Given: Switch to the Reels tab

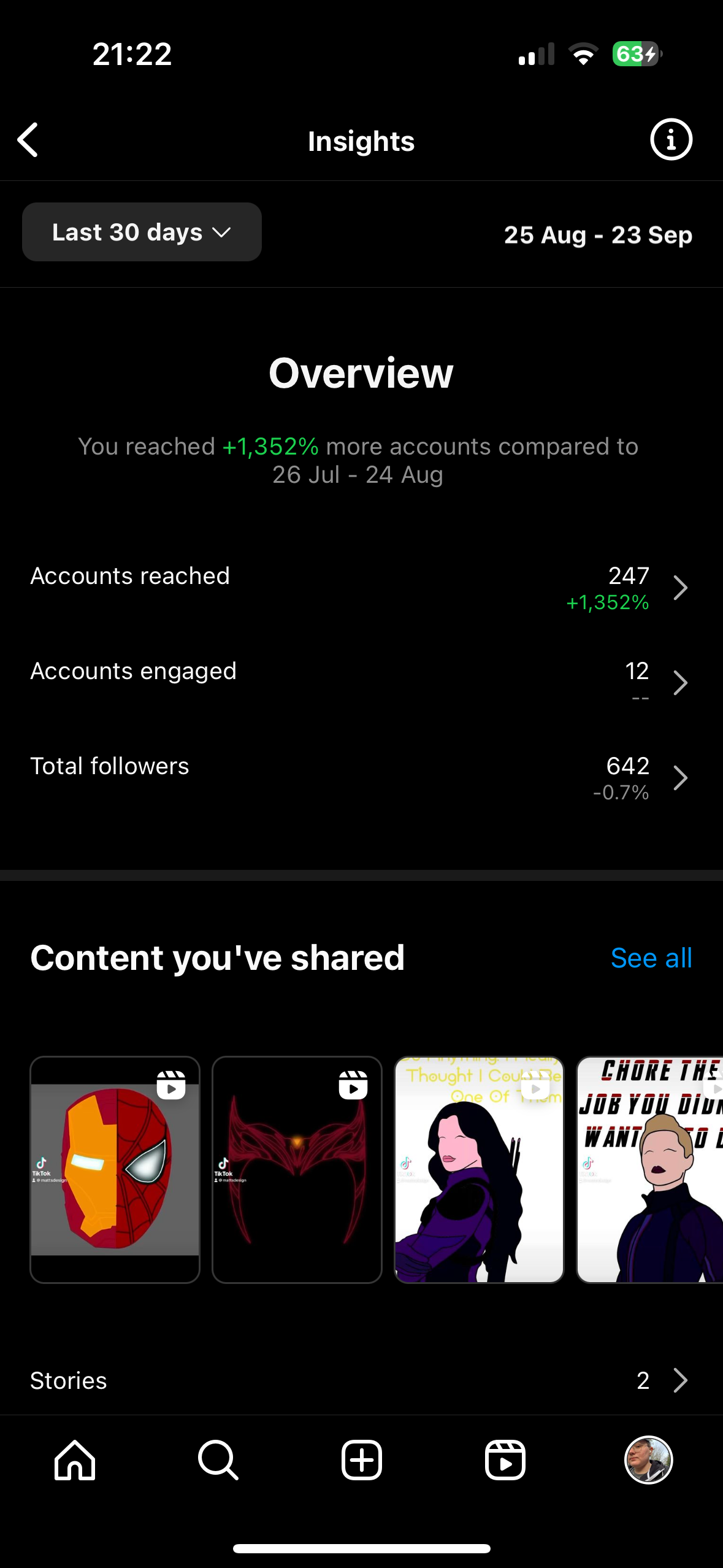Looking at the screenshot, I should click(x=505, y=1460).
